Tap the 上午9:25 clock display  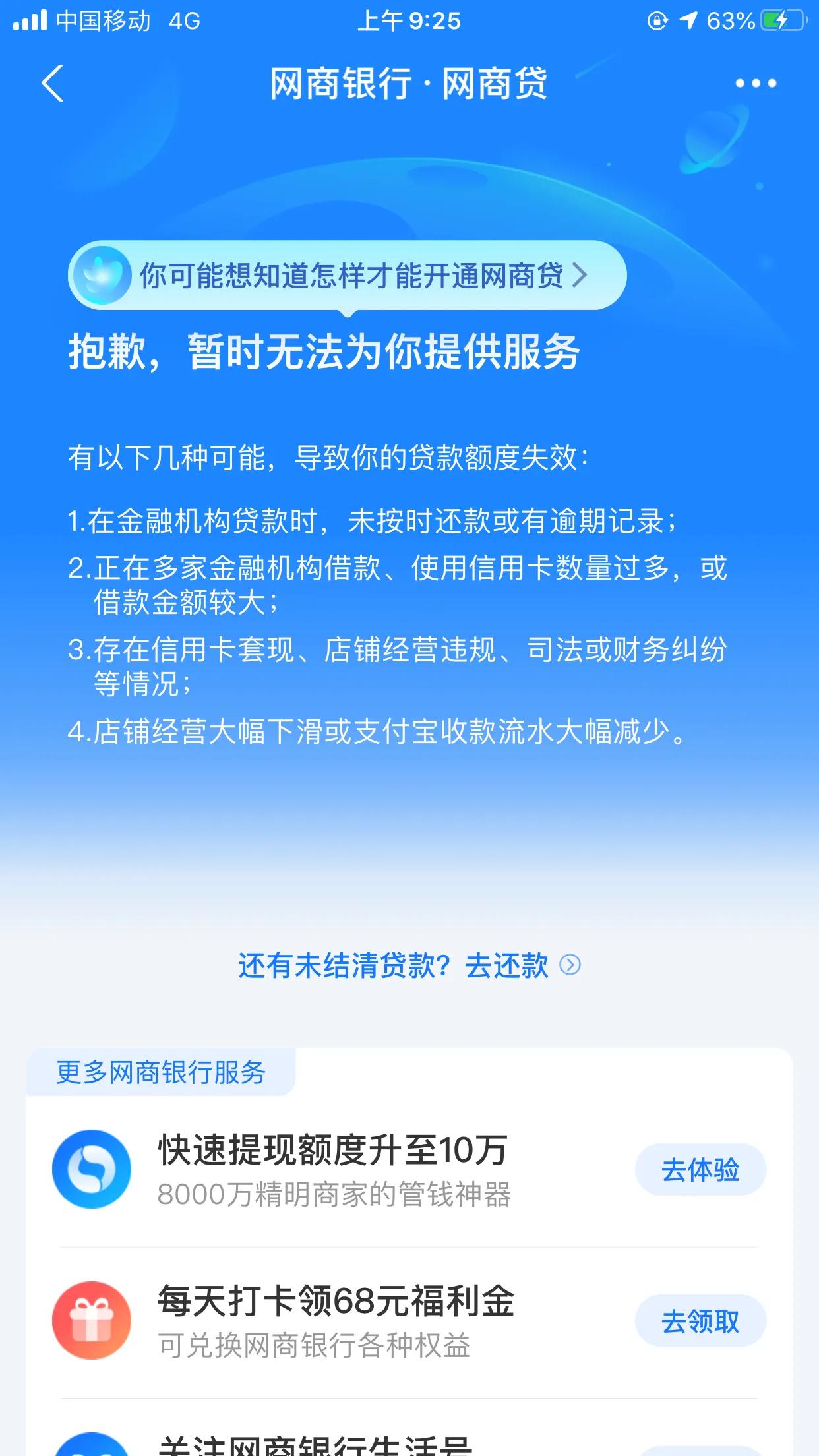click(x=409, y=21)
